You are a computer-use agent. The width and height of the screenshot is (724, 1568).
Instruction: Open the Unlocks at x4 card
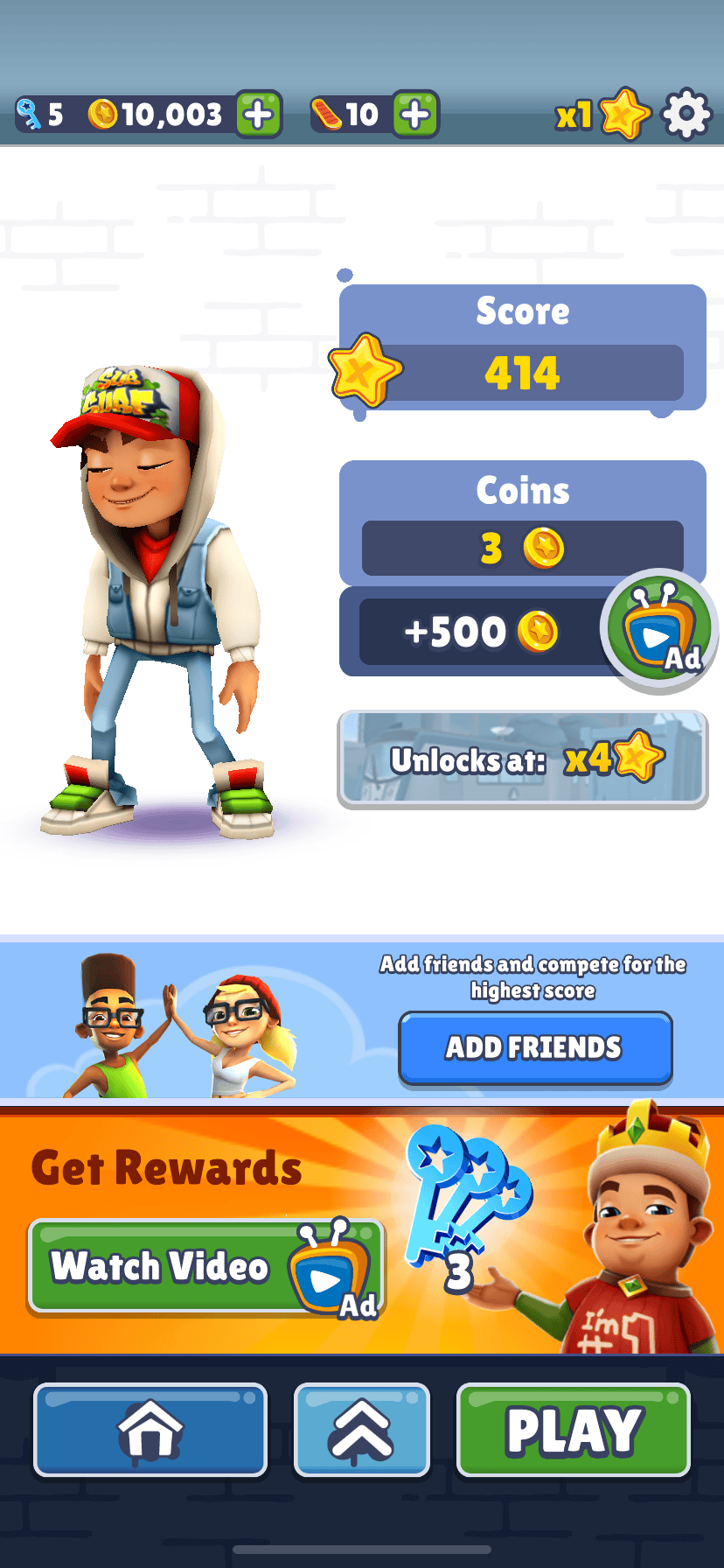tap(522, 759)
